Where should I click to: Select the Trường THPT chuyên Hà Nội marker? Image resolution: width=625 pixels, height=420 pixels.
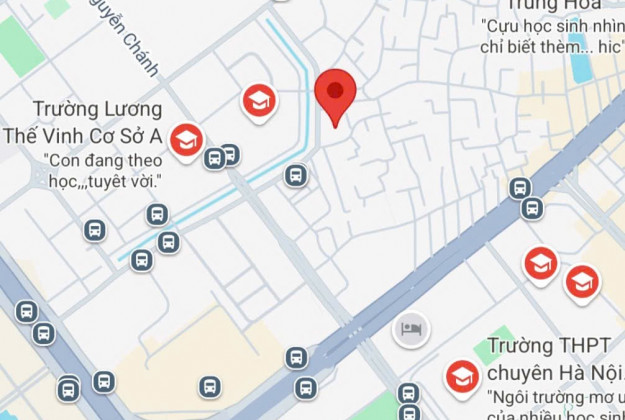(461, 375)
